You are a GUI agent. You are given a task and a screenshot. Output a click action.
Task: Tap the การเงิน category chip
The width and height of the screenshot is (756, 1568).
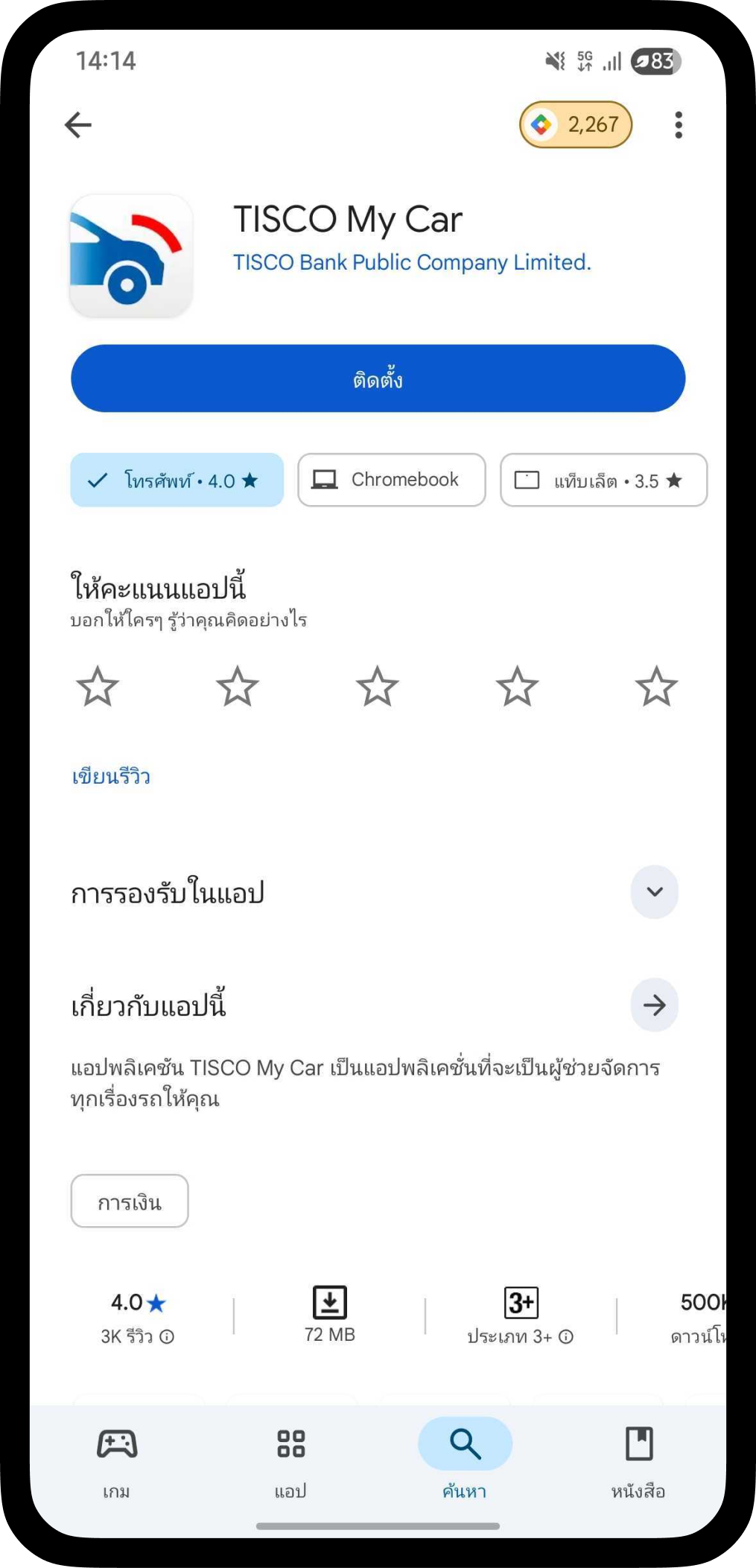point(130,1201)
